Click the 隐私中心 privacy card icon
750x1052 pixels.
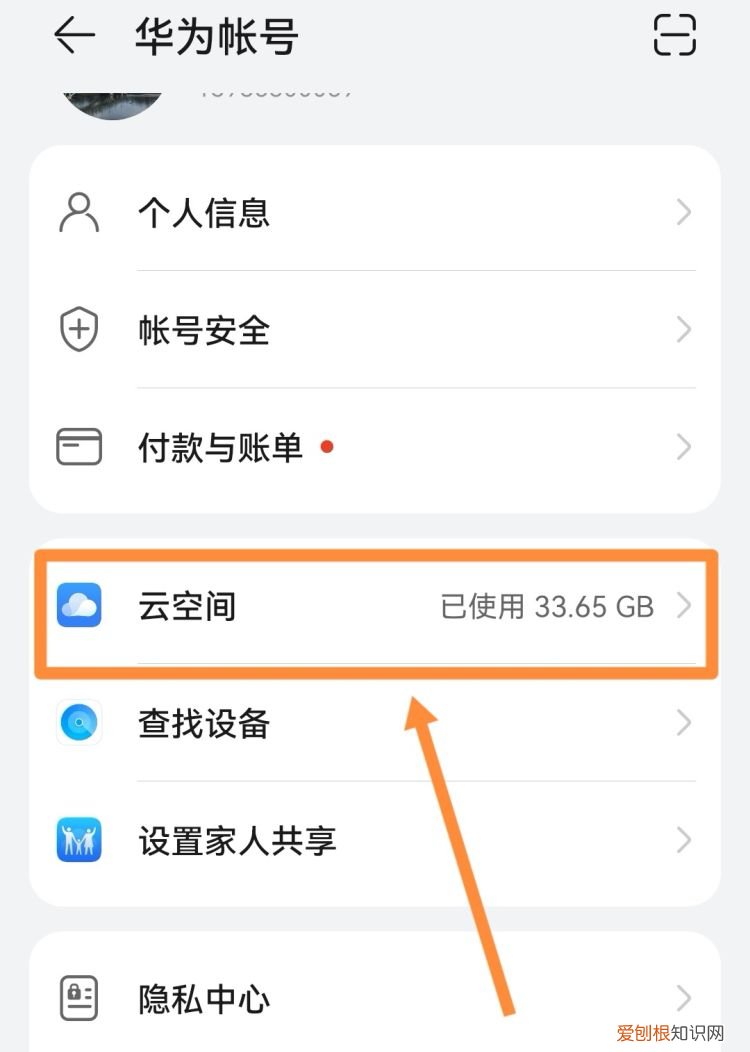[78, 997]
